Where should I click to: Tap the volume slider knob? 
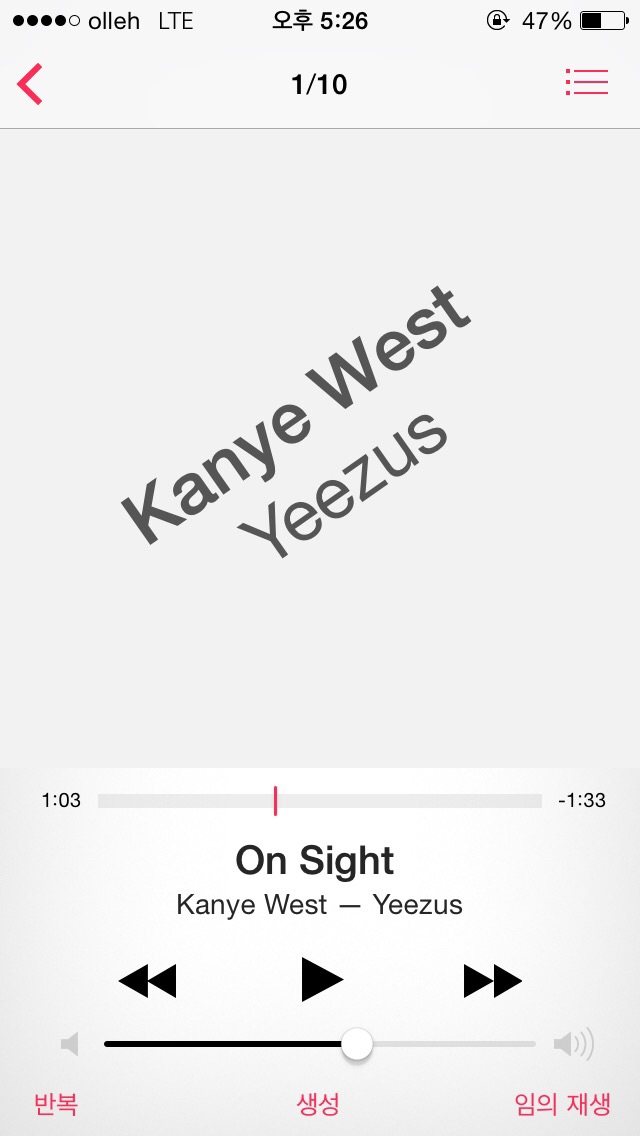(356, 1044)
